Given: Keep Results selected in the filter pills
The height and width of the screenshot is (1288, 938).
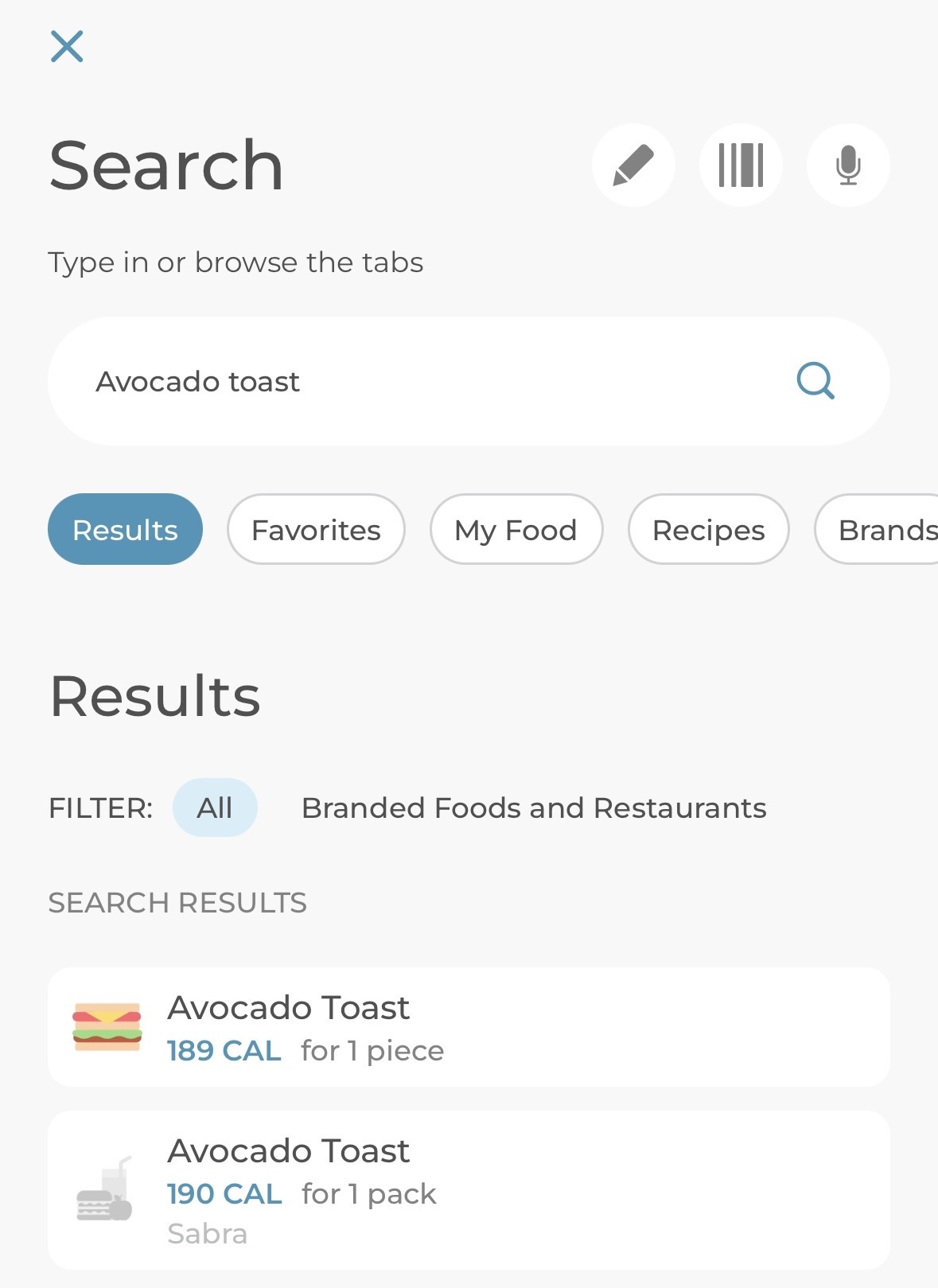Looking at the screenshot, I should pos(125,529).
